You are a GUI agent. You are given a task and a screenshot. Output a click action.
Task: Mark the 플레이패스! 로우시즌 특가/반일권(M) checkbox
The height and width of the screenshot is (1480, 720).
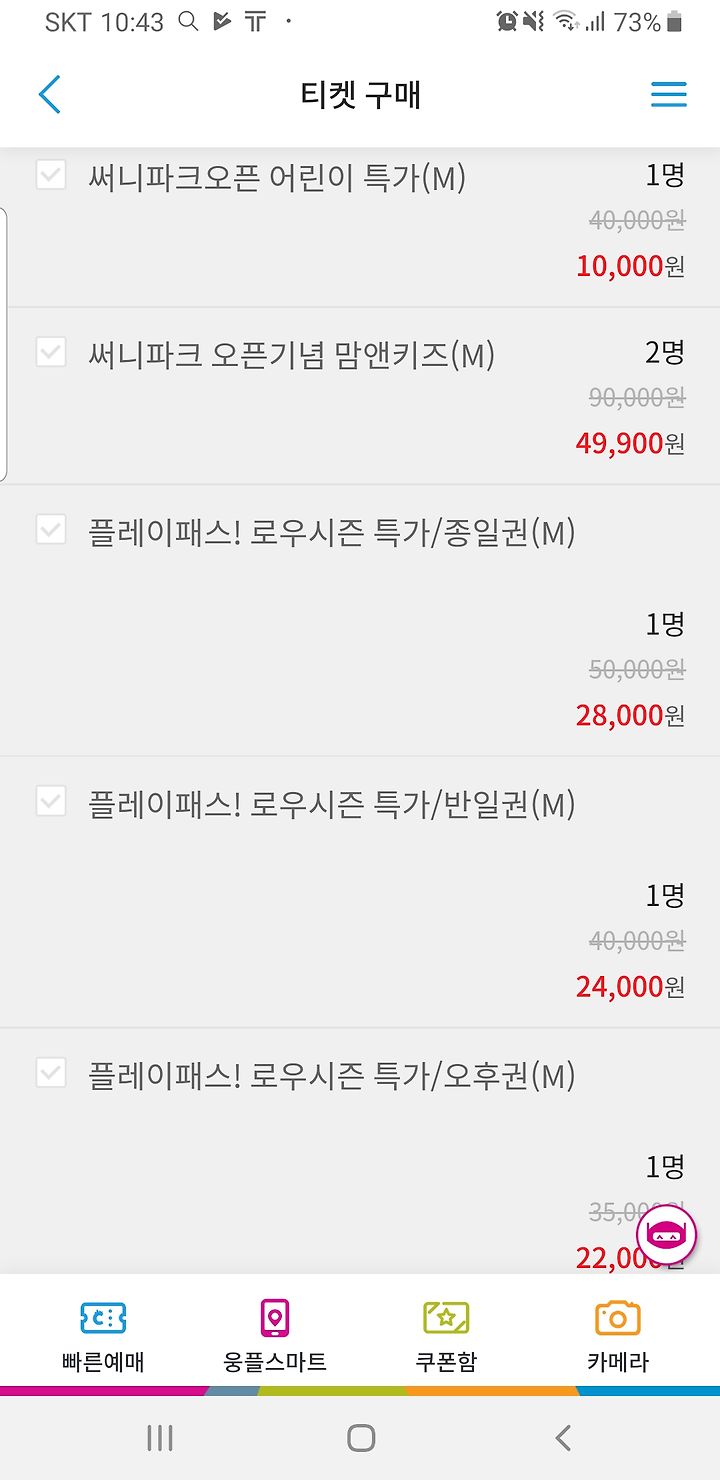[x=51, y=801]
